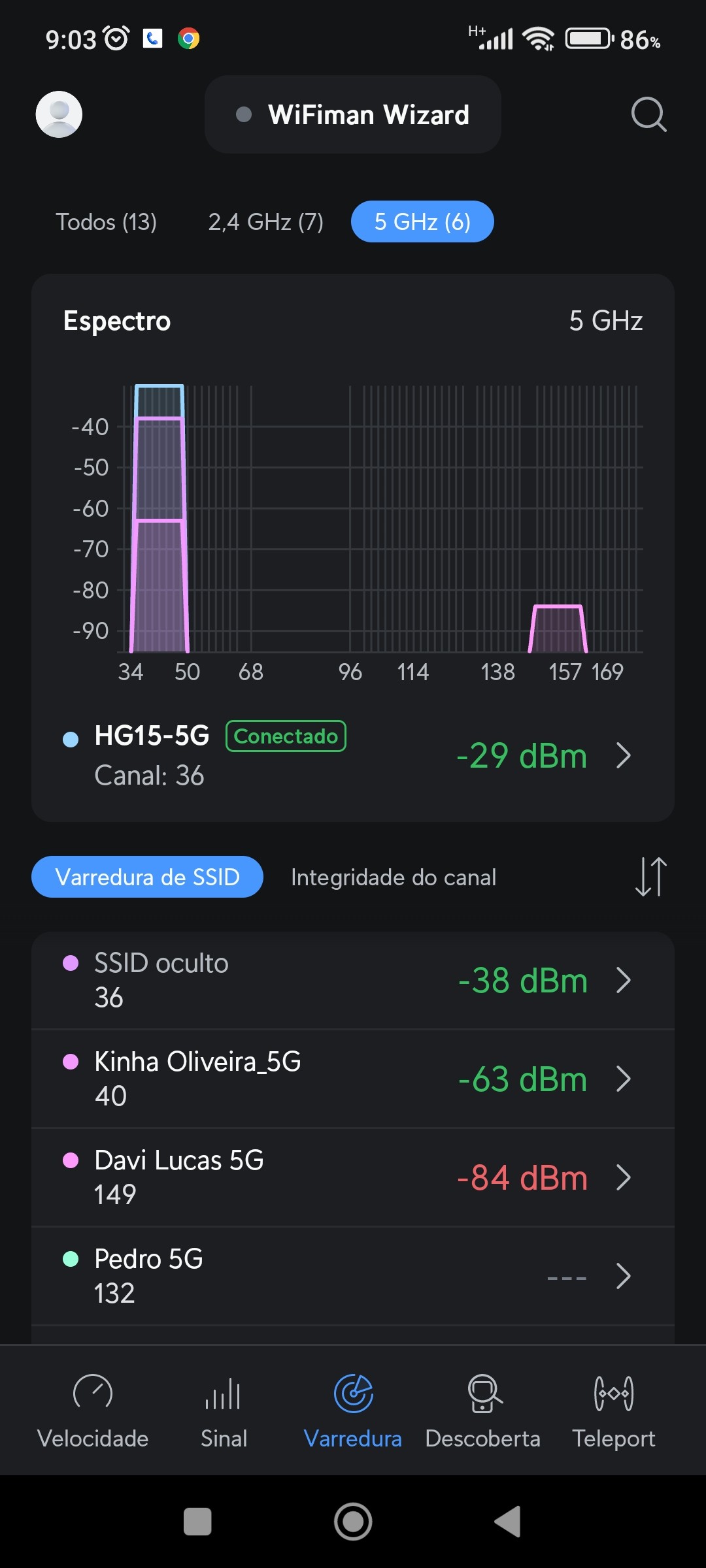The height and width of the screenshot is (1568, 706).
Task: Open HG15-5G connected network details
Action: (353, 755)
